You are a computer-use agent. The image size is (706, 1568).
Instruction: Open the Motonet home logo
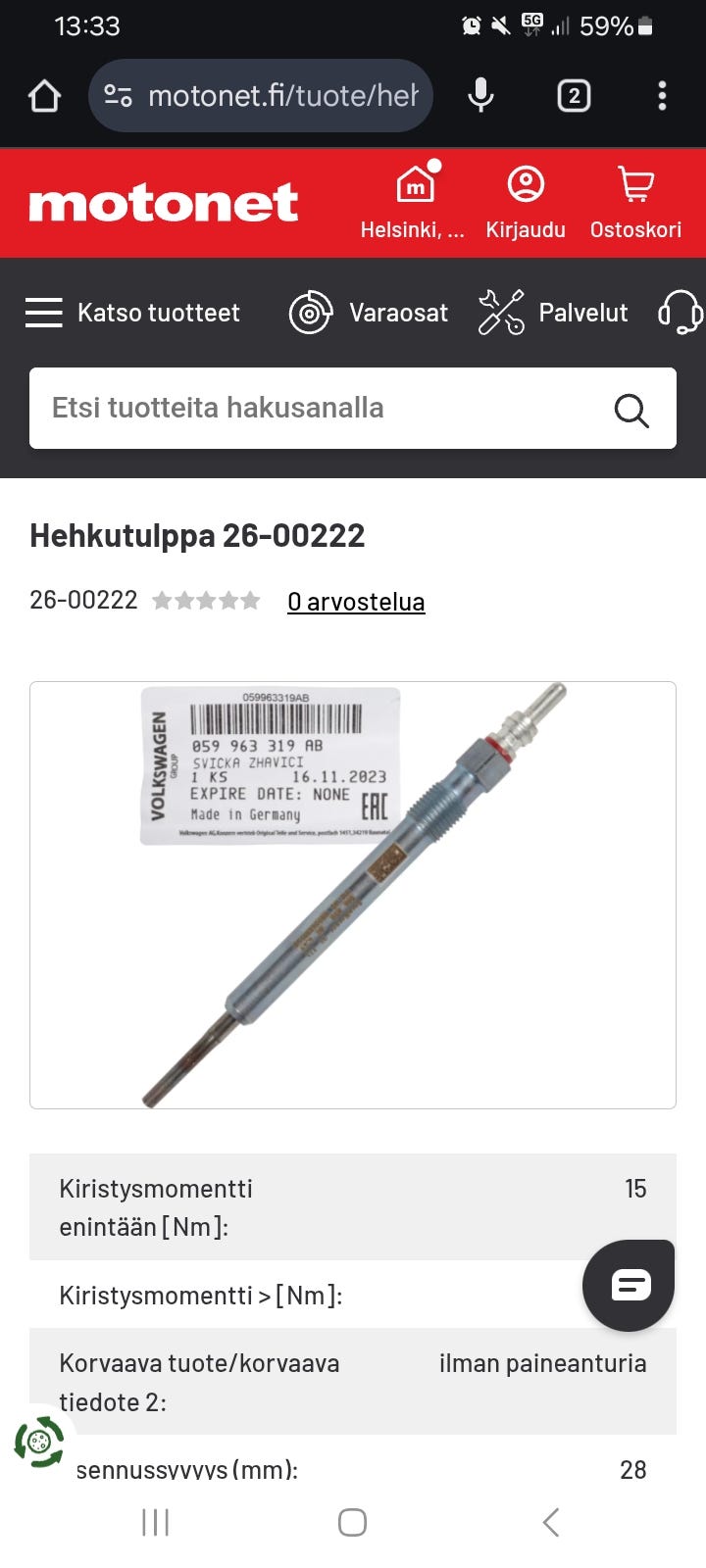pyautogui.click(x=164, y=204)
